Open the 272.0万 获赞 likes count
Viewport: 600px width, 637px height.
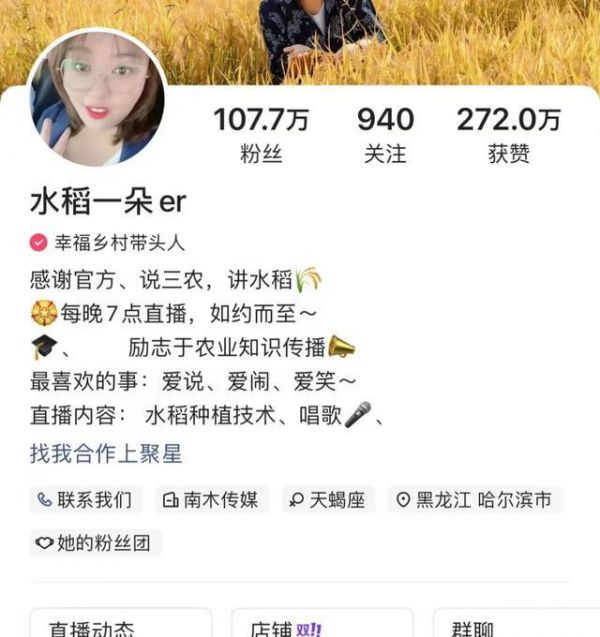point(508,134)
